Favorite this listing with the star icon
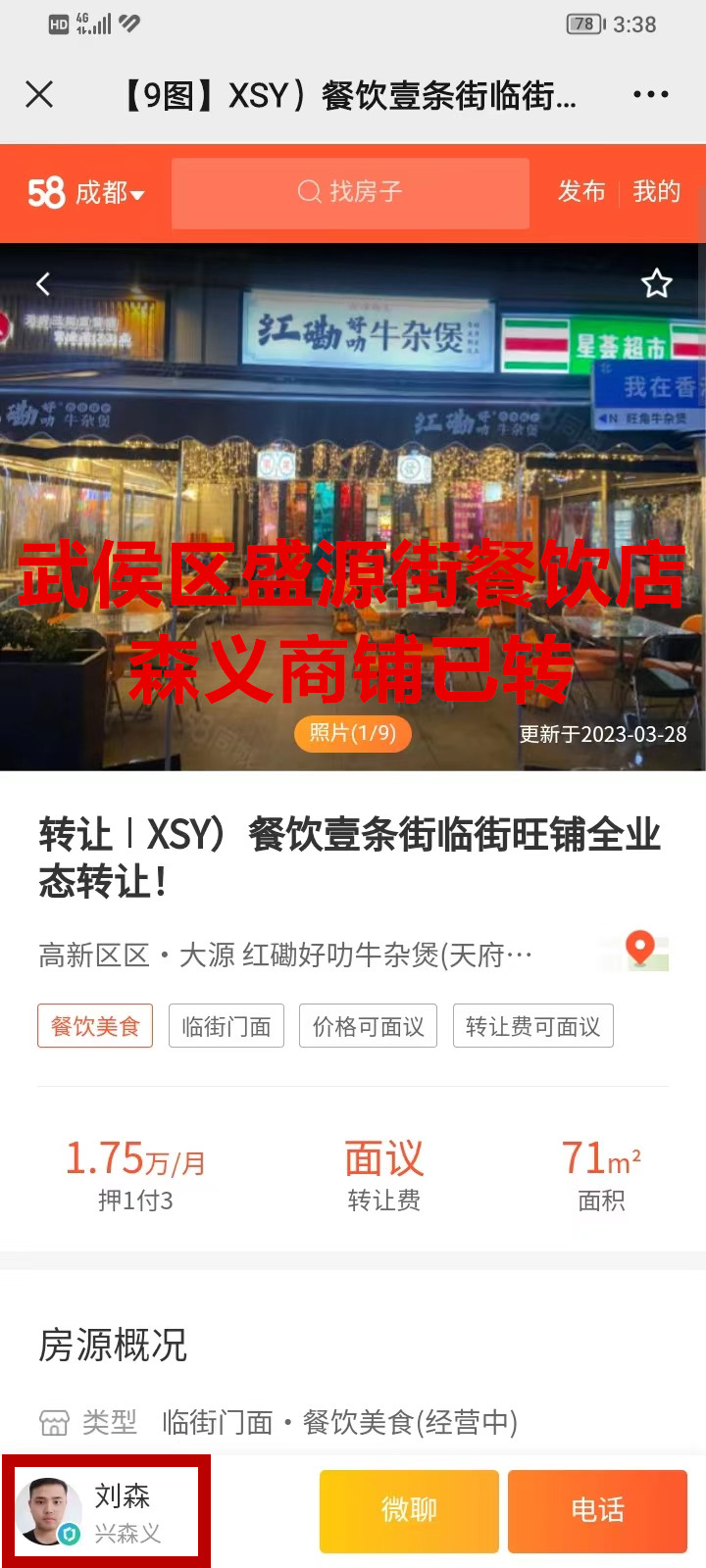This screenshot has width=706, height=1568. 656,284
